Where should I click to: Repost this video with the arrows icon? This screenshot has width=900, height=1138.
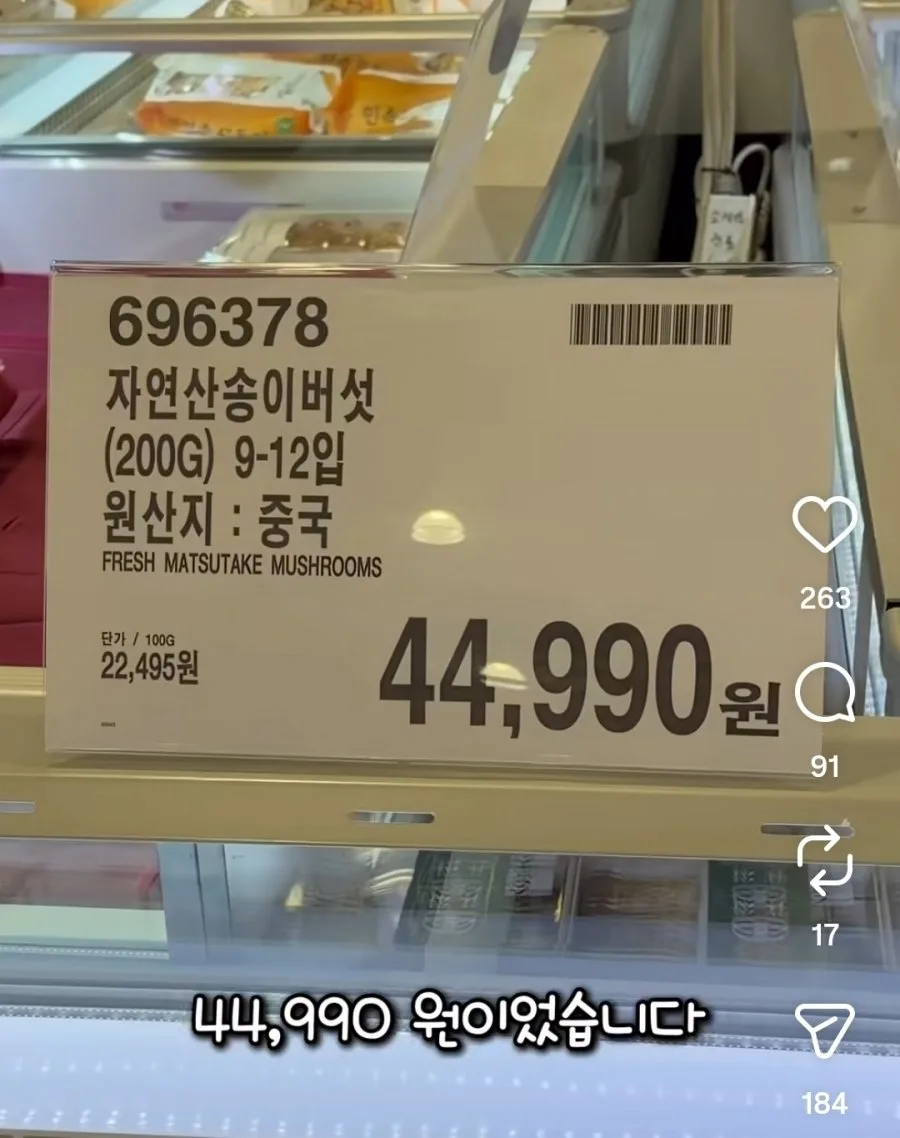tap(825, 860)
